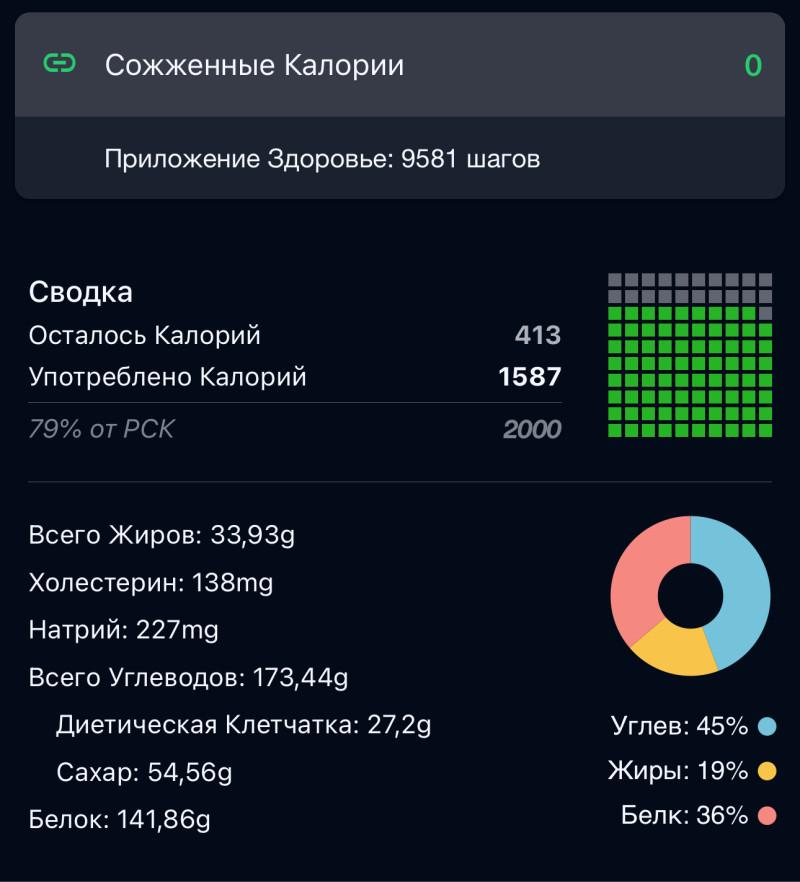Tap the green link icon
The height and width of the screenshot is (882, 800).
pos(60,64)
